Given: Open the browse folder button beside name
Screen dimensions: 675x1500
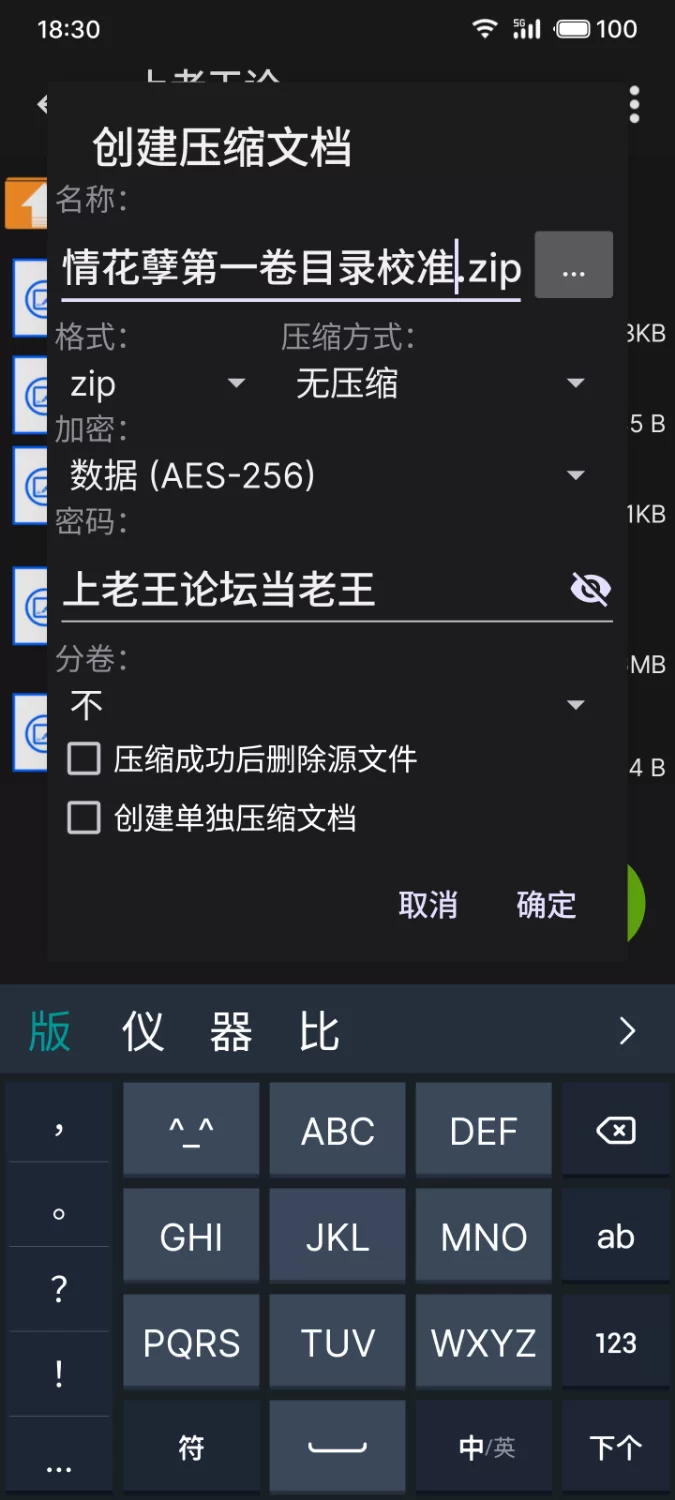Looking at the screenshot, I should pyautogui.click(x=573, y=266).
